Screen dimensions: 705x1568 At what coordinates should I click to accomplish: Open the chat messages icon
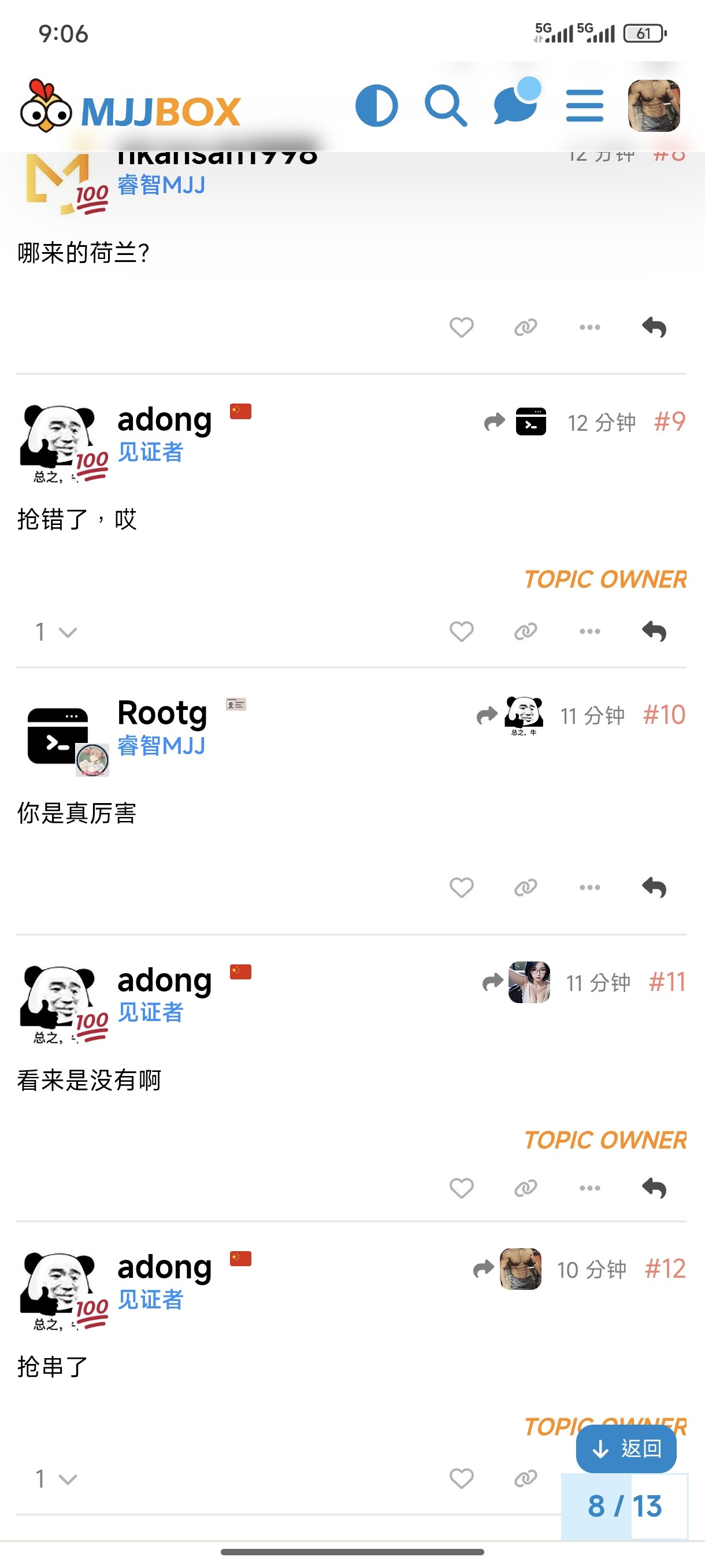515,105
